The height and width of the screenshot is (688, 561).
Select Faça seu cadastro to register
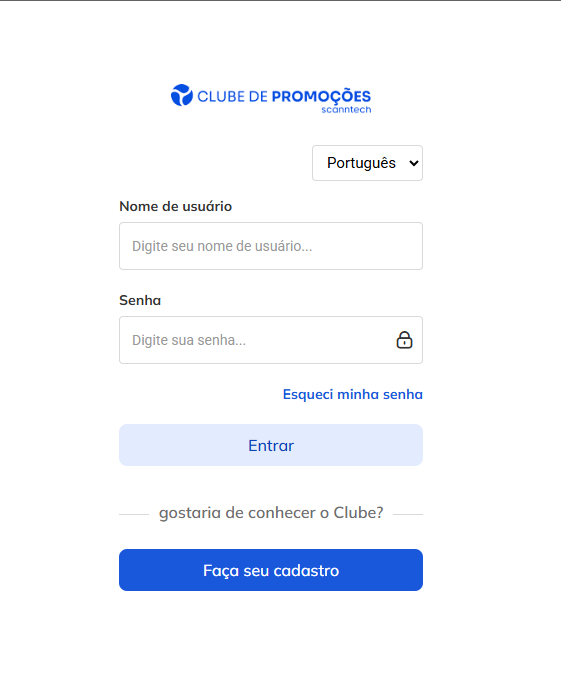271,570
